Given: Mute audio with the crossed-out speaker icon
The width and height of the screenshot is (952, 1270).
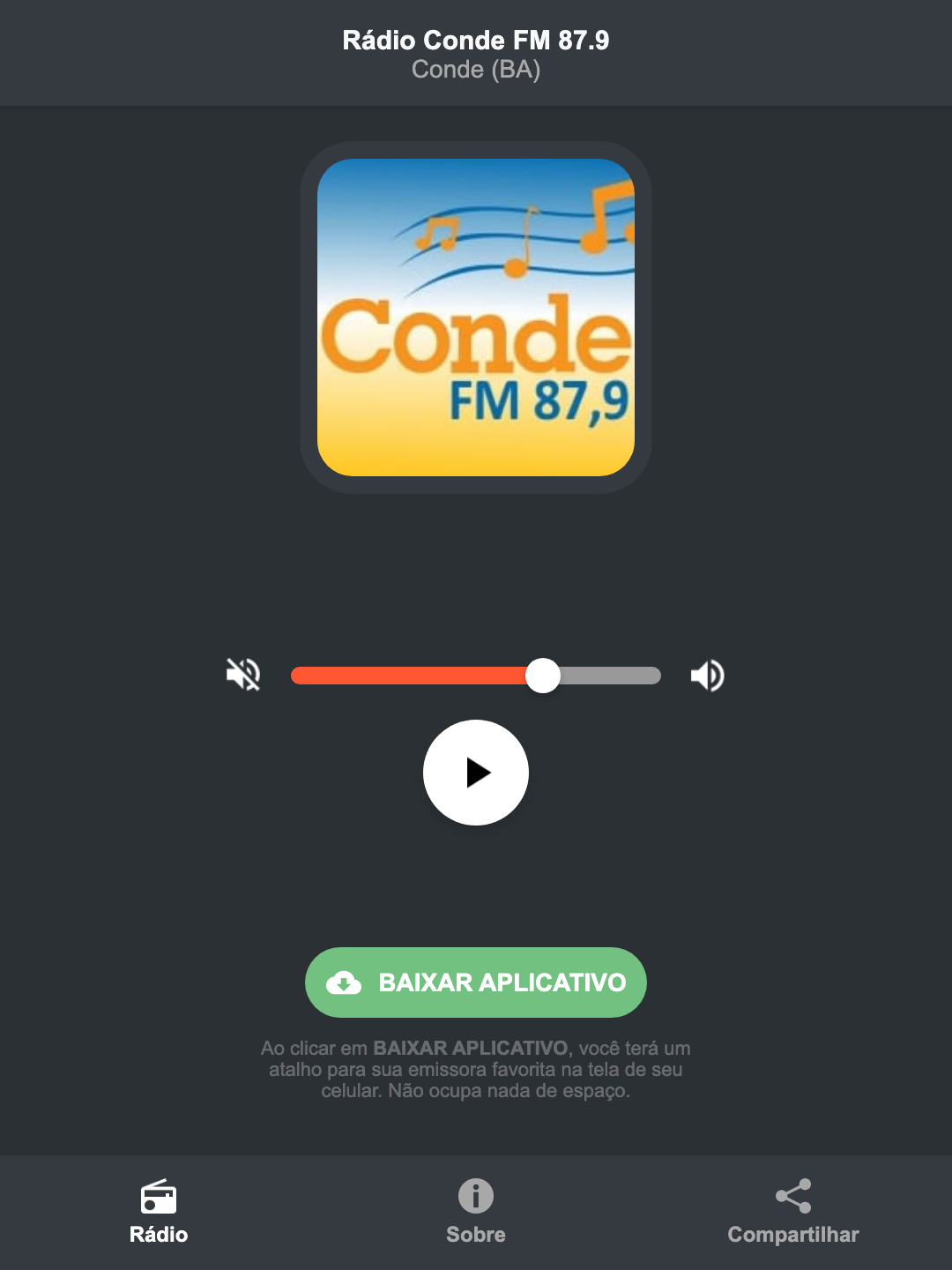Looking at the screenshot, I should tap(243, 675).
